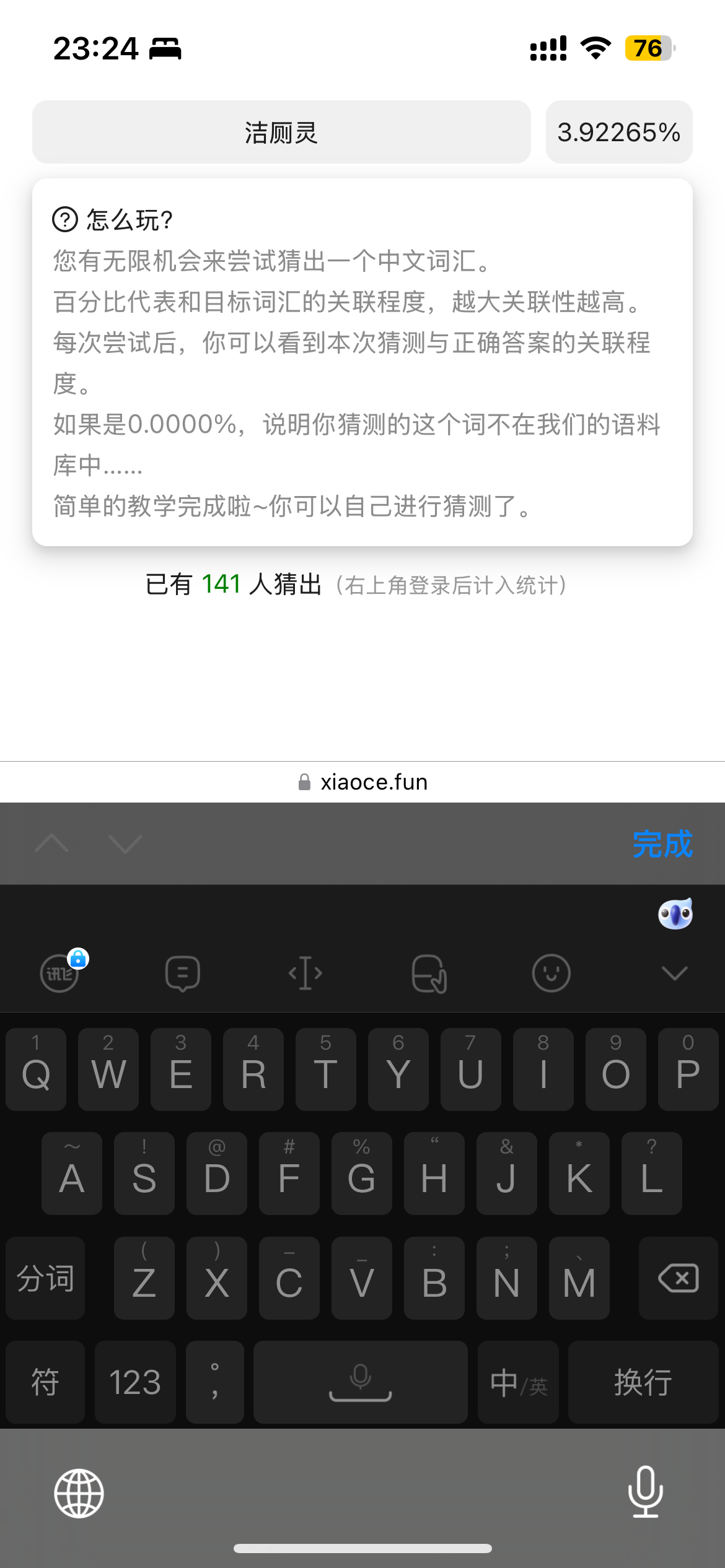Tap the guess input field showing 洁厕灵
Screen dimensions: 725x1568
(281, 133)
